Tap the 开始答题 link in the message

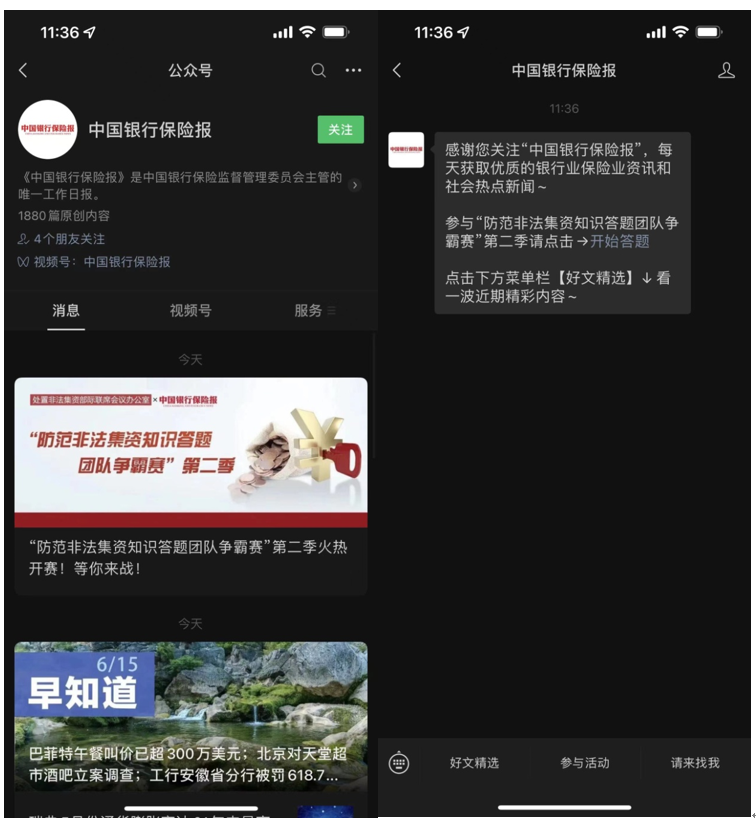(x=620, y=241)
